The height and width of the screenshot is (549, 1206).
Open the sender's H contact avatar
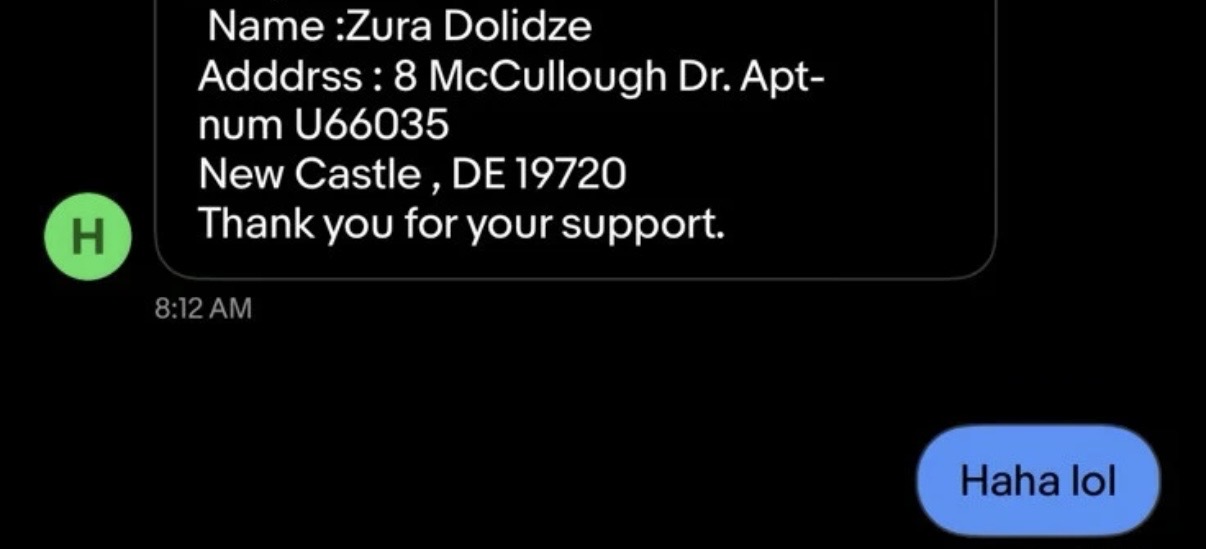[x=88, y=236]
